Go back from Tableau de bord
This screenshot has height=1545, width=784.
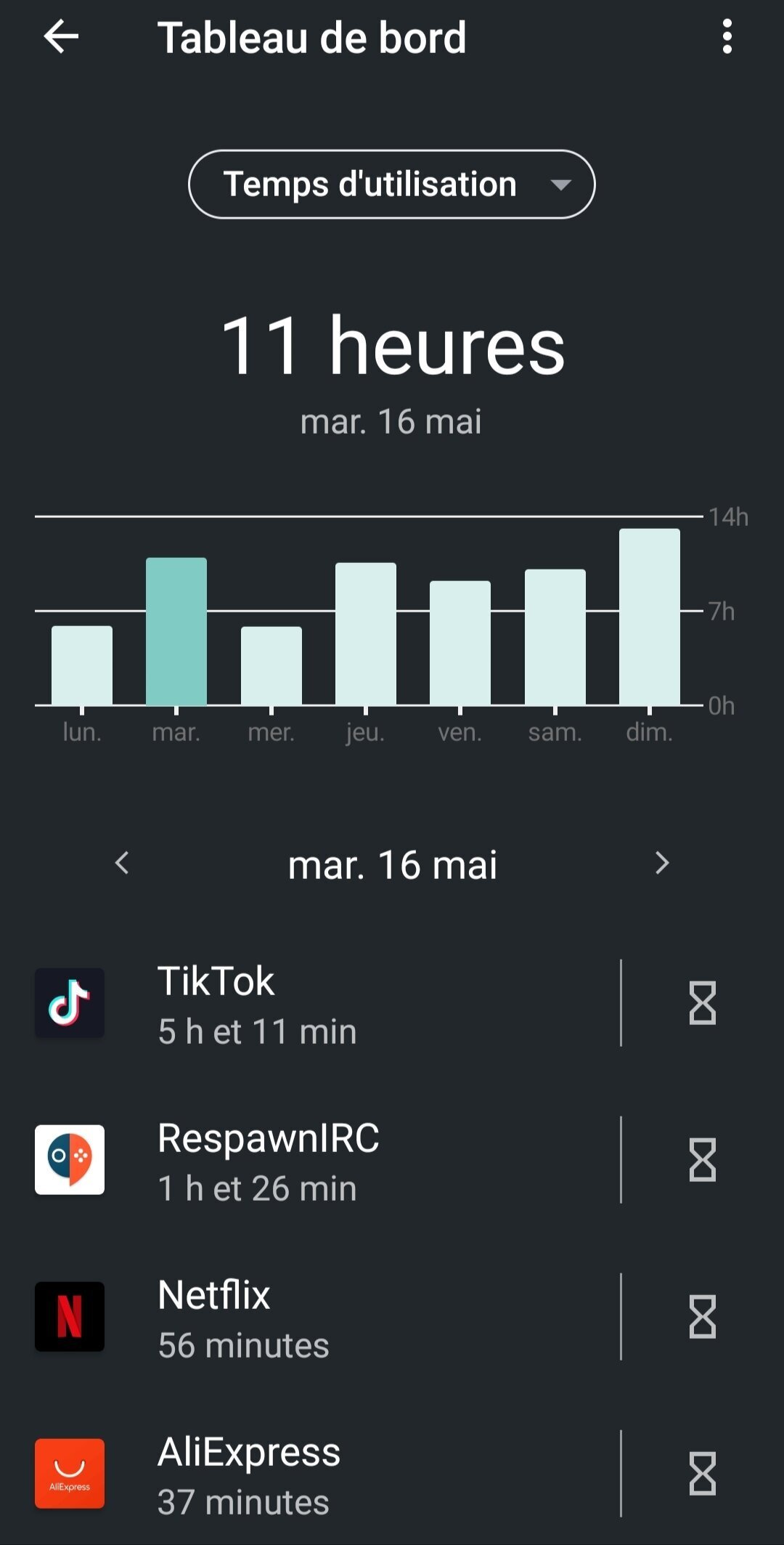[x=61, y=37]
